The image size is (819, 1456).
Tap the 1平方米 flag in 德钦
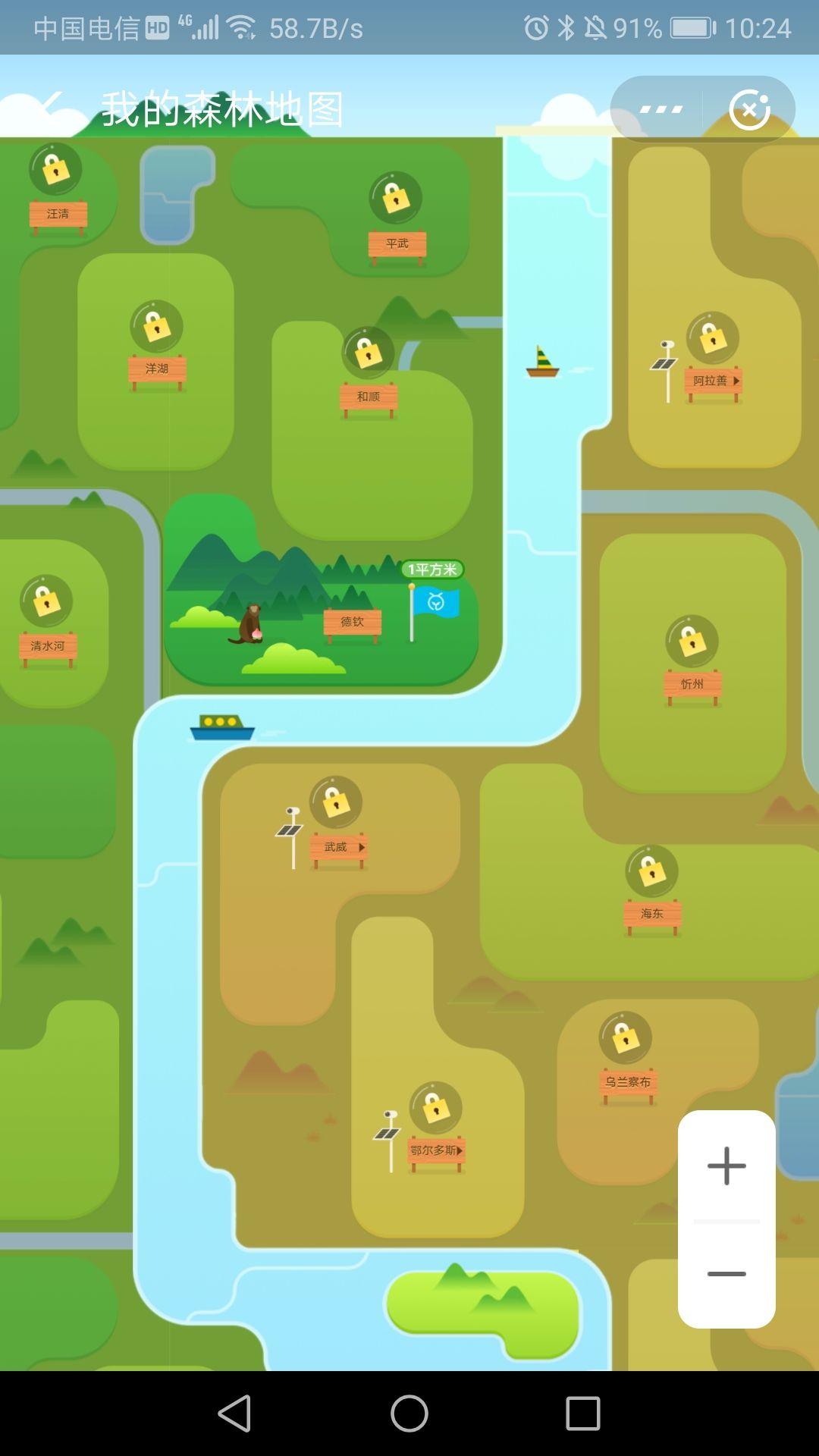click(x=435, y=603)
